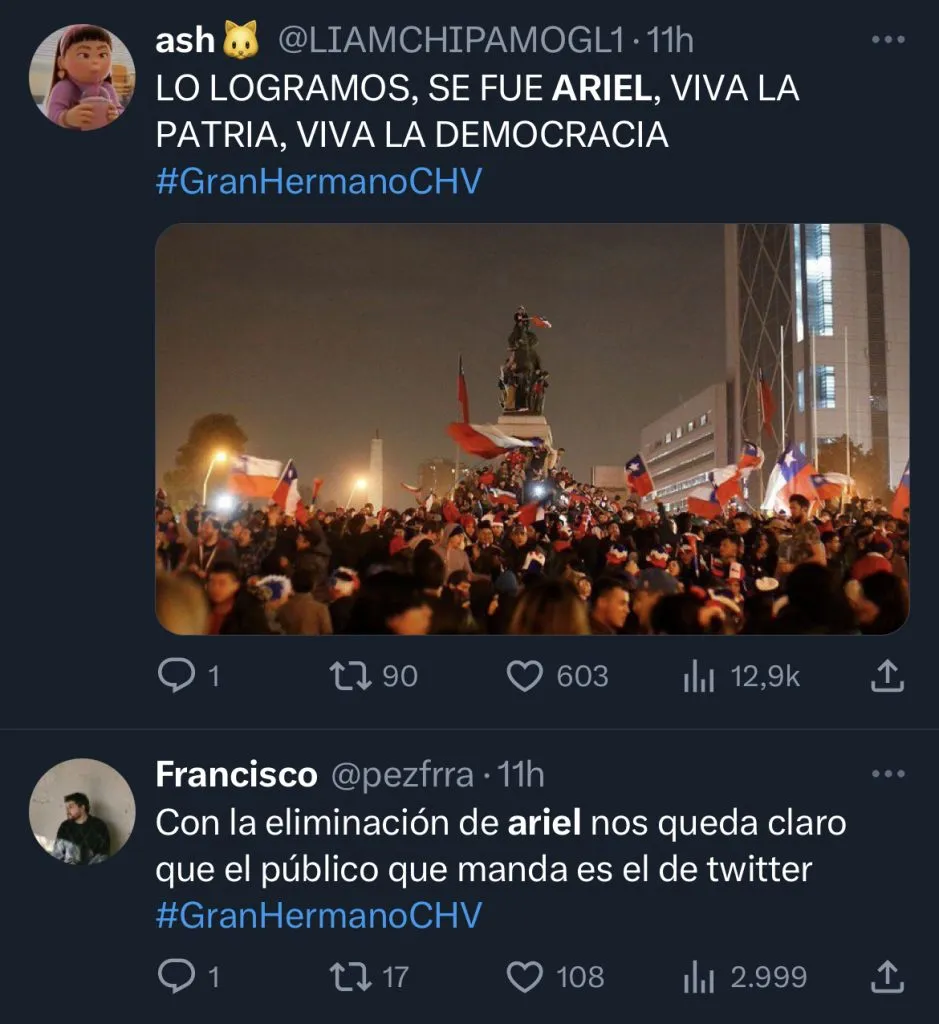Like ash's tweet

[x=525, y=677]
